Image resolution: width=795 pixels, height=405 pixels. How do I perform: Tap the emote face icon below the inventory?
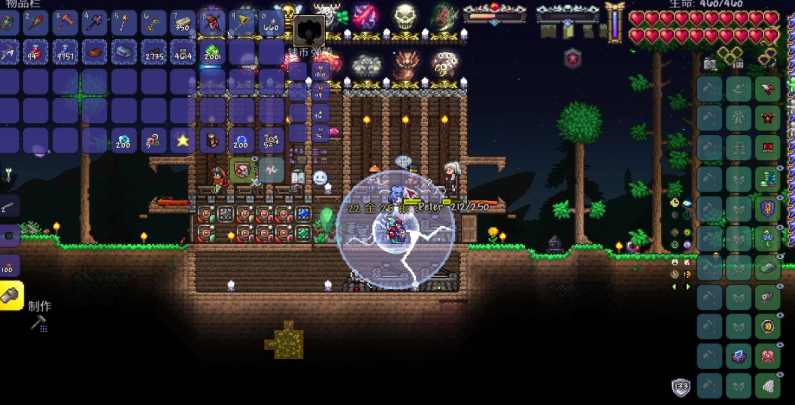[x=320, y=178]
